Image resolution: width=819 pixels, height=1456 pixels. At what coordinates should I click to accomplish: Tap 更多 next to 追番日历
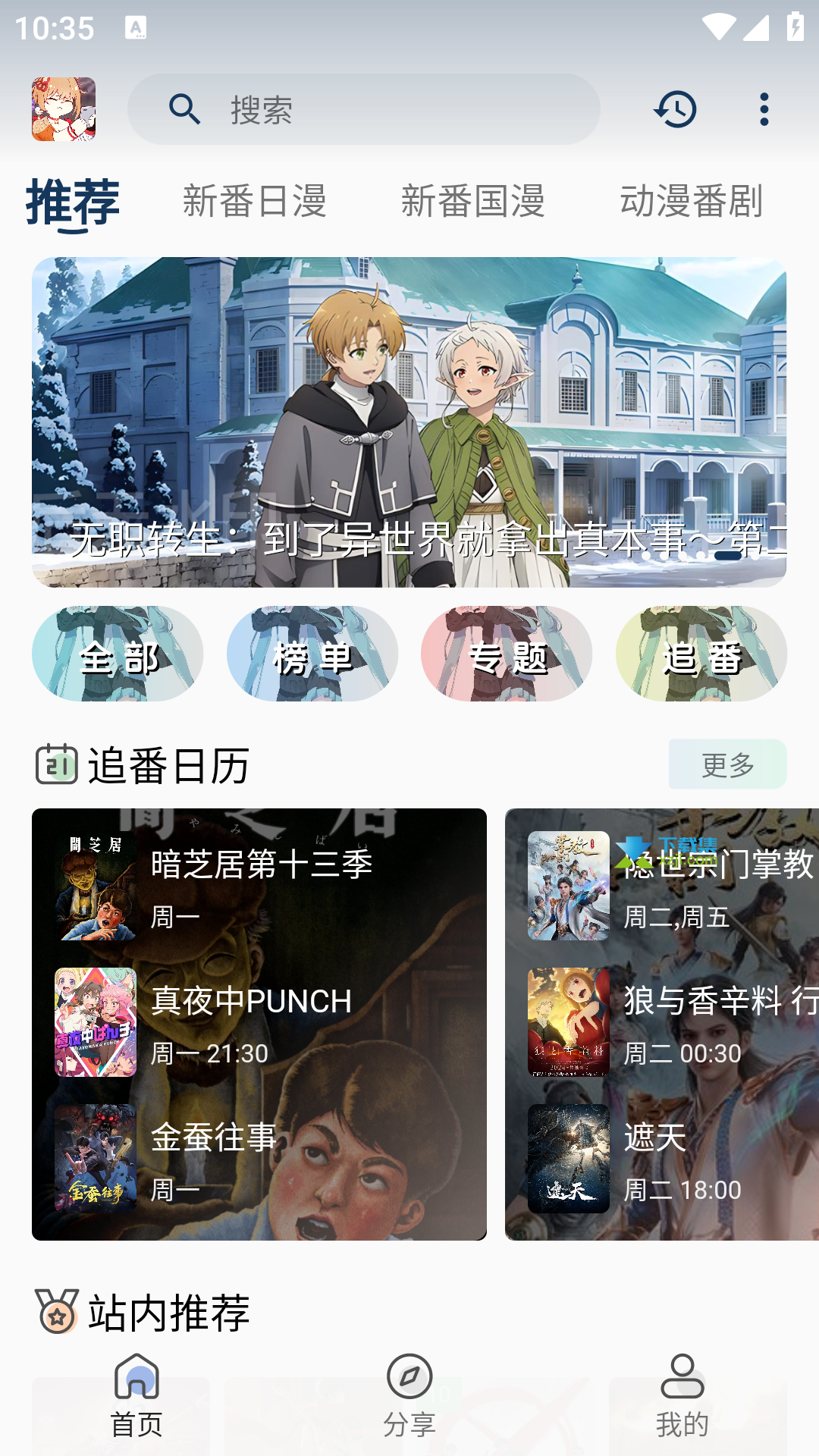coord(728,764)
